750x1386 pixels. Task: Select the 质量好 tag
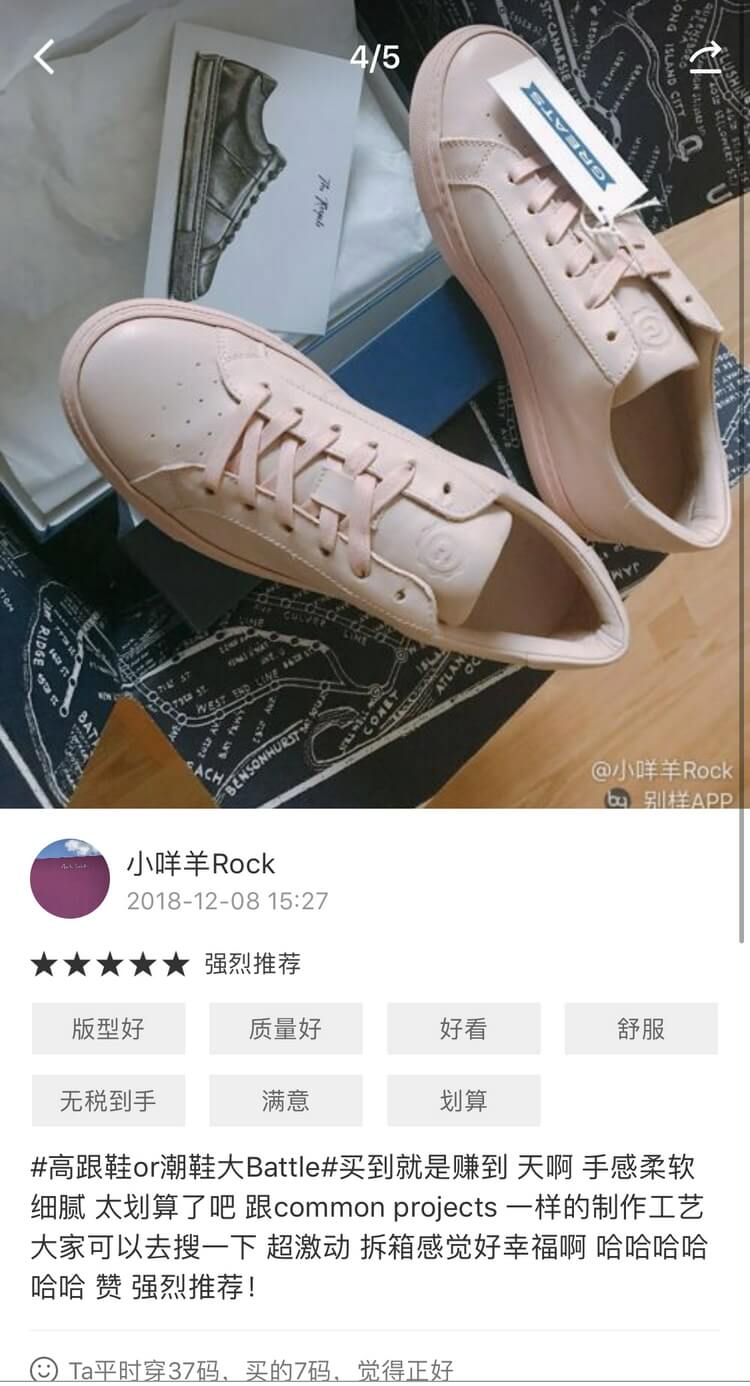286,1028
